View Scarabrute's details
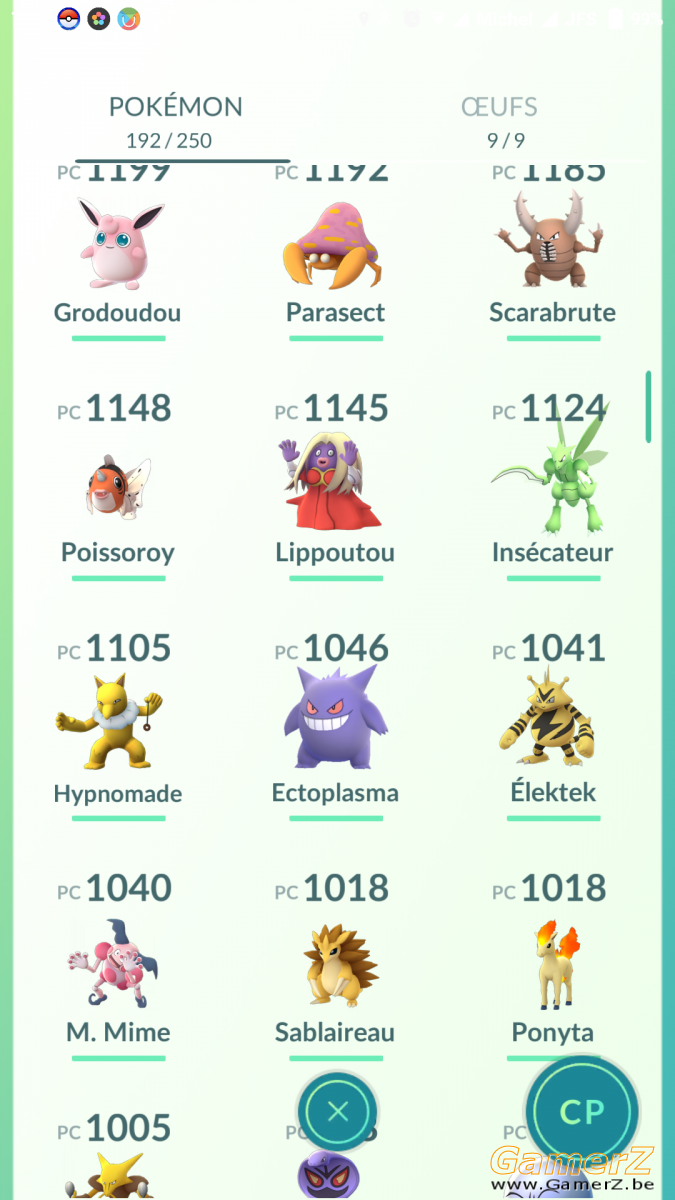 point(552,260)
